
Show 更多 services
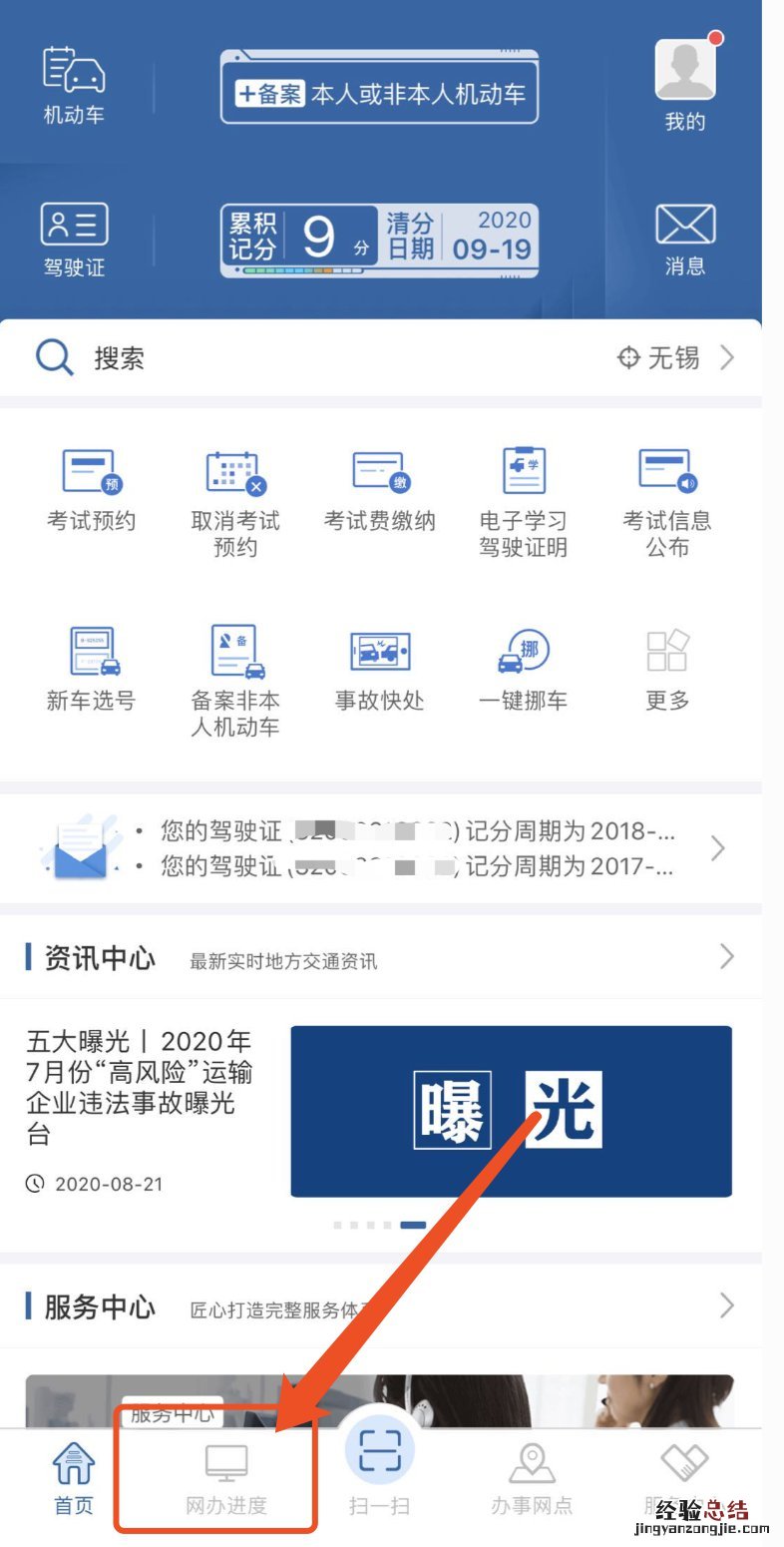pos(666,669)
